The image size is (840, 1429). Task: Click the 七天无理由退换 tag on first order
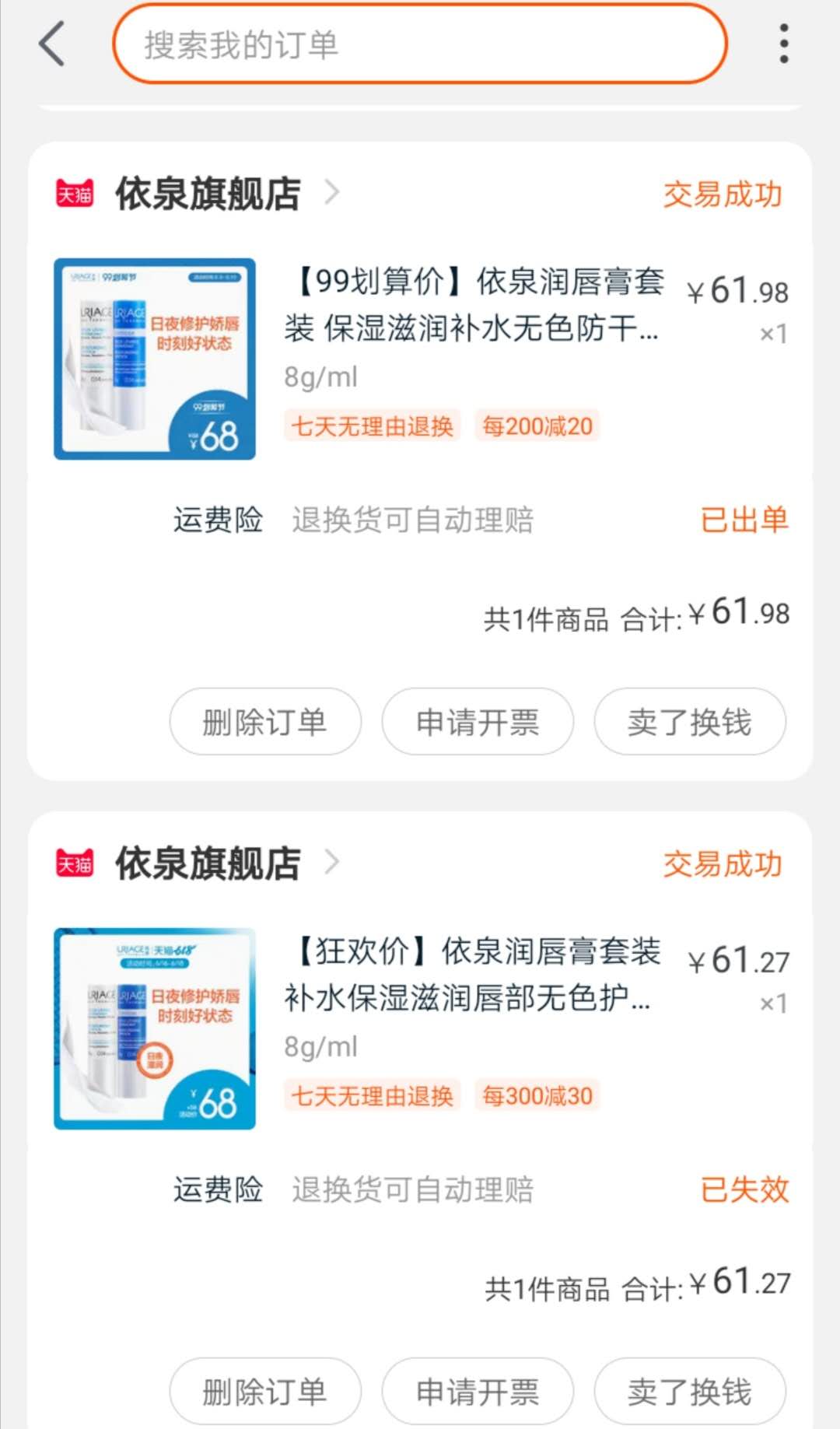point(372,426)
